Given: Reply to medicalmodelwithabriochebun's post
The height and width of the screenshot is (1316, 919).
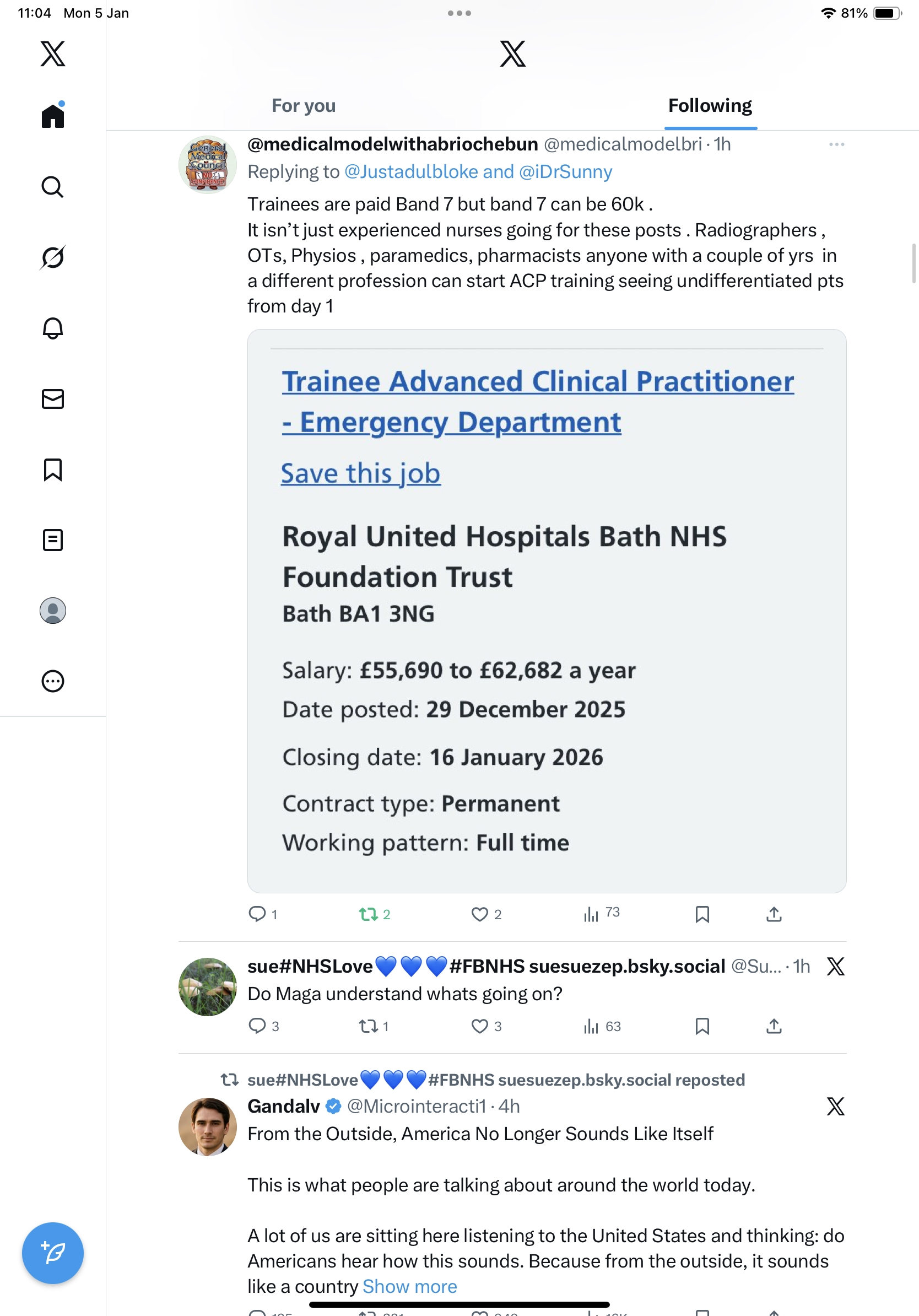Looking at the screenshot, I should (257, 914).
